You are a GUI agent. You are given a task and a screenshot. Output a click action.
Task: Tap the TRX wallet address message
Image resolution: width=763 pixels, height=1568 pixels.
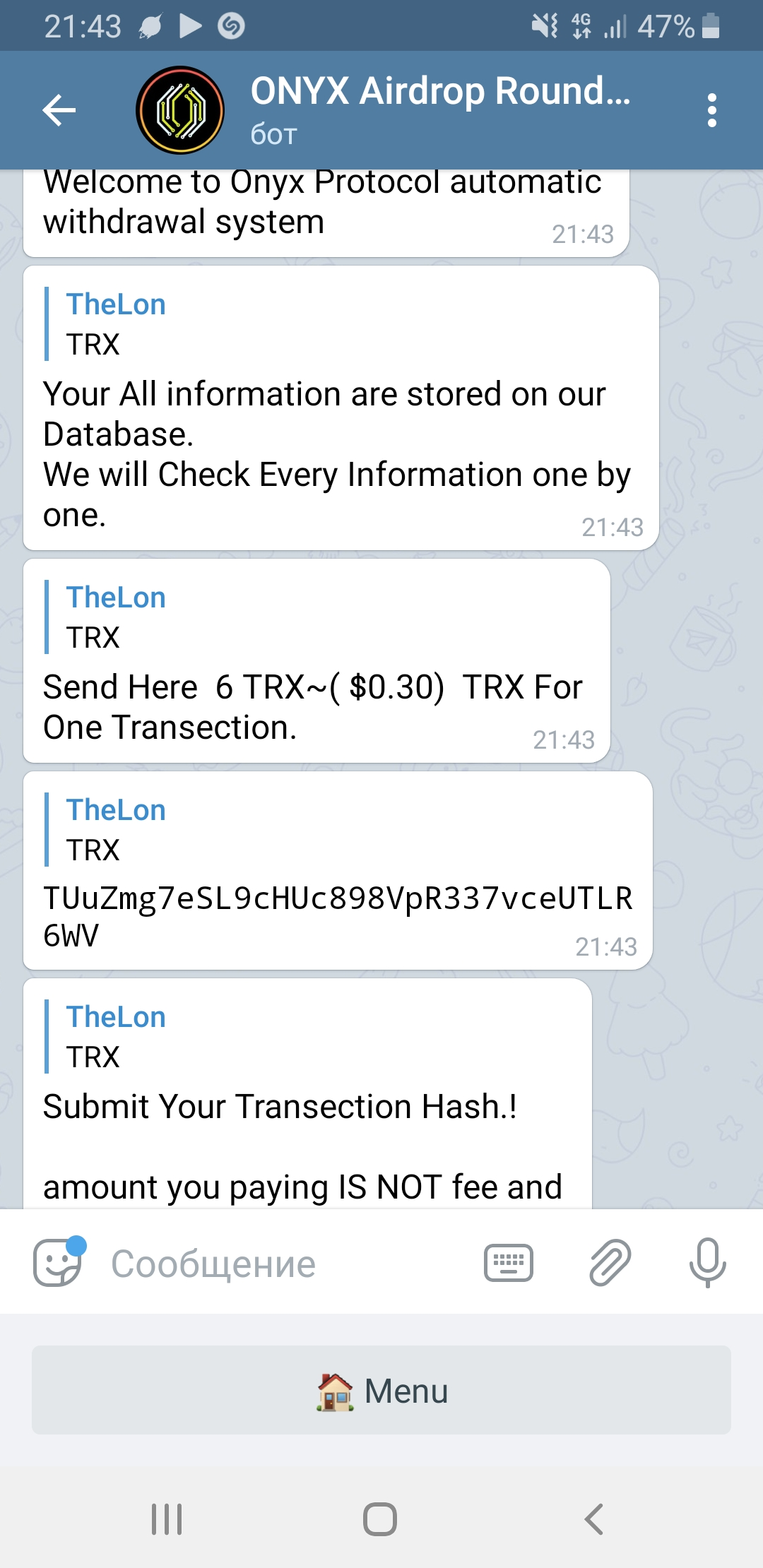click(338, 917)
